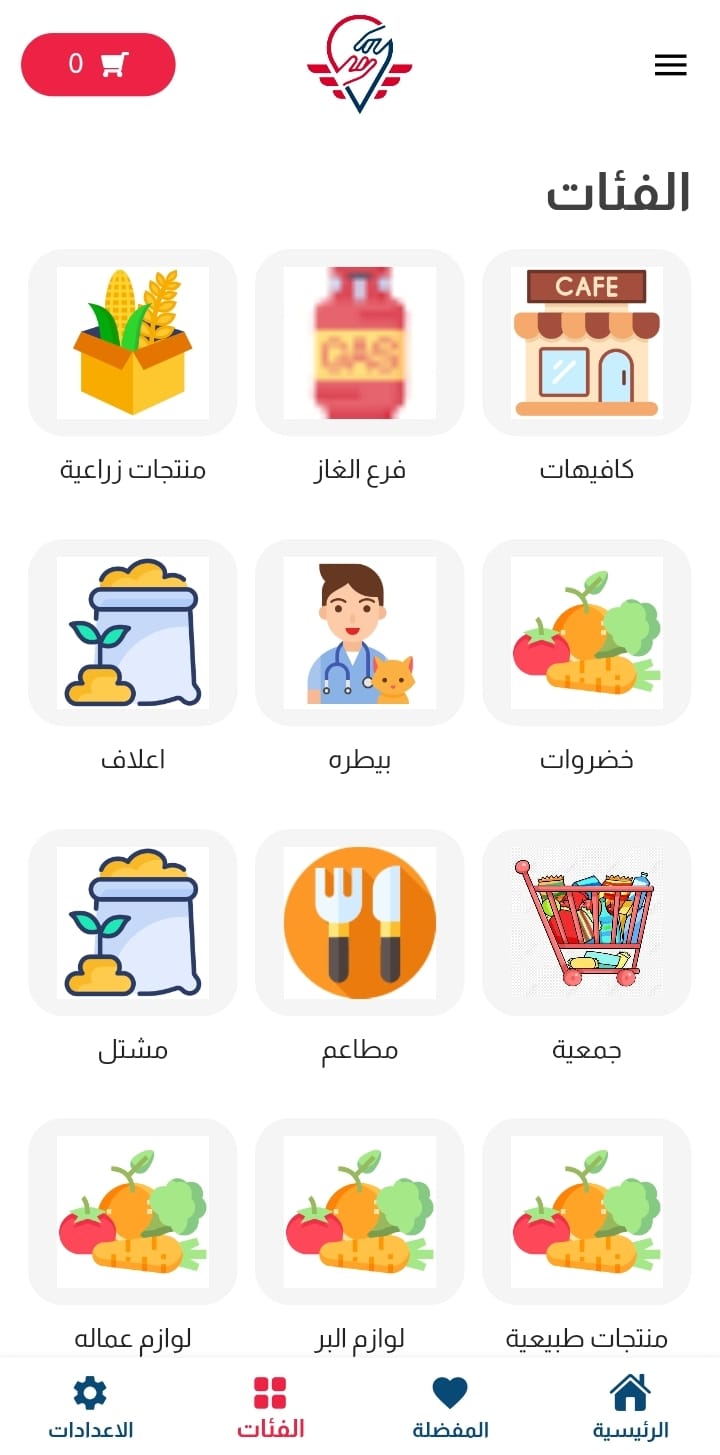This screenshot has width=720, height=1455.
Task: Select the اعلاف category
Action: pyautogui.click(x=133, y=632)
